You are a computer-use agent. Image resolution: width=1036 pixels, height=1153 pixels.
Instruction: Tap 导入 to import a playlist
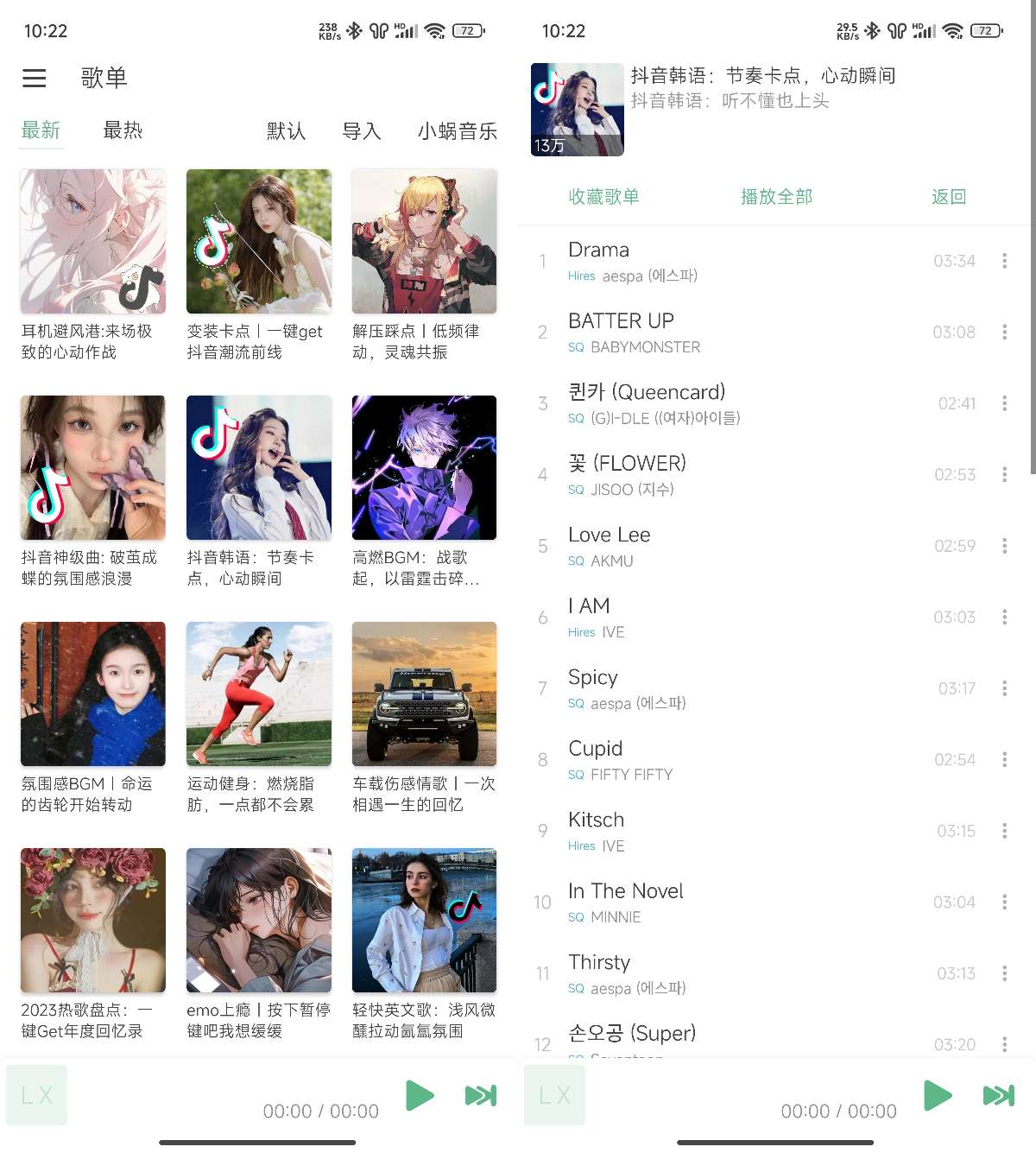click(x=361, y=131)
